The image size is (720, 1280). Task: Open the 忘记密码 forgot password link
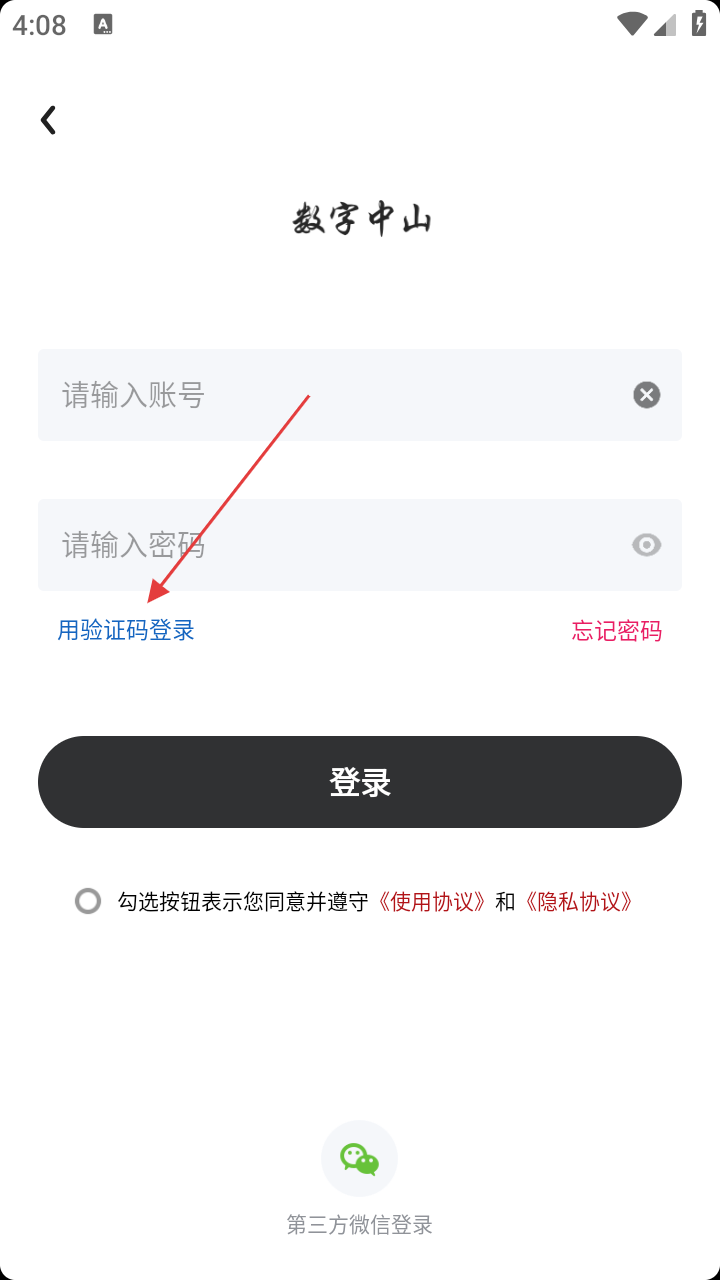(x=617, y=630)
